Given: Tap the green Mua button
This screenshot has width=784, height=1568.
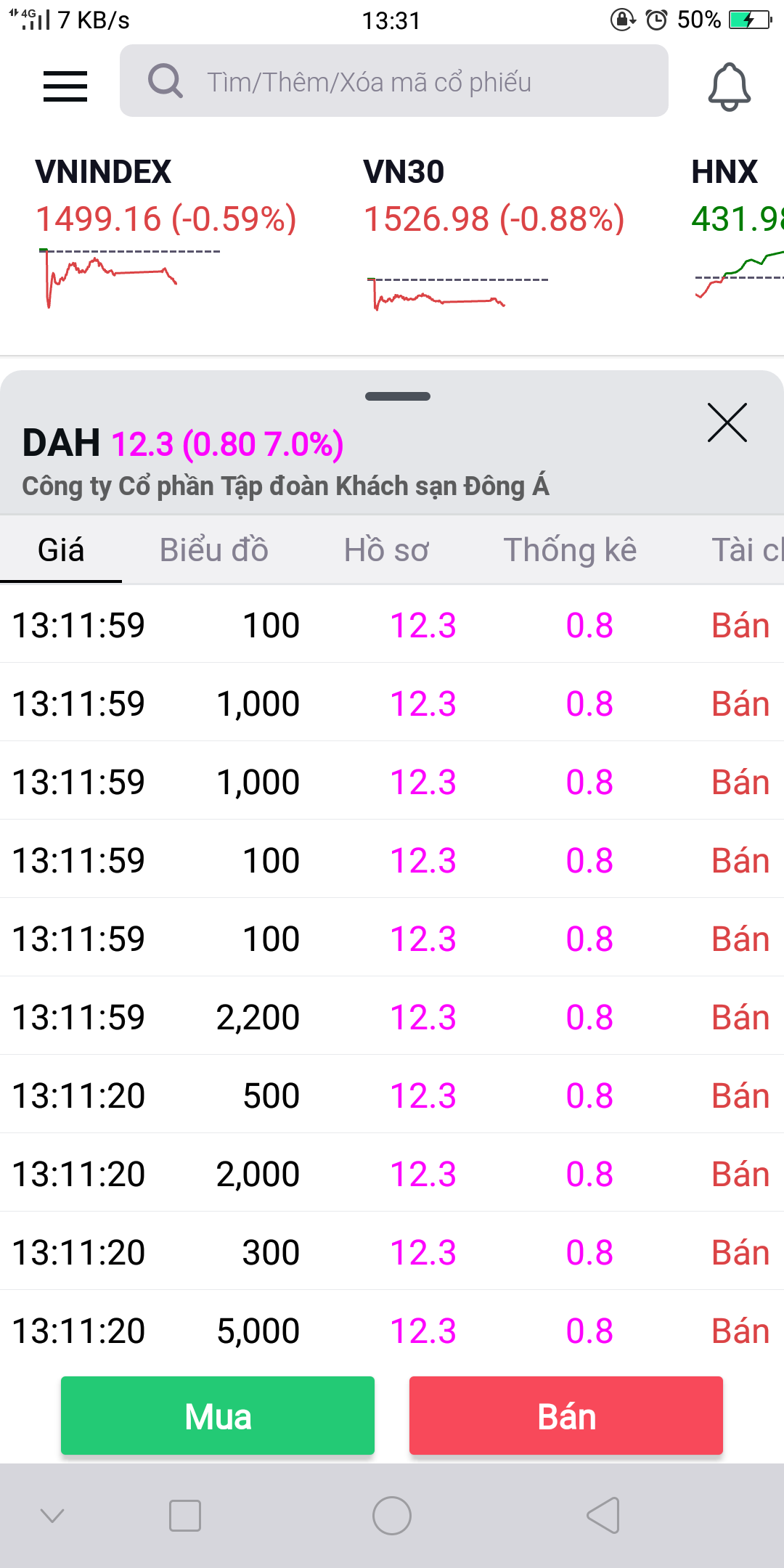Looking at the screenshot, I should pyautogui.click(x=218, y=1416).
